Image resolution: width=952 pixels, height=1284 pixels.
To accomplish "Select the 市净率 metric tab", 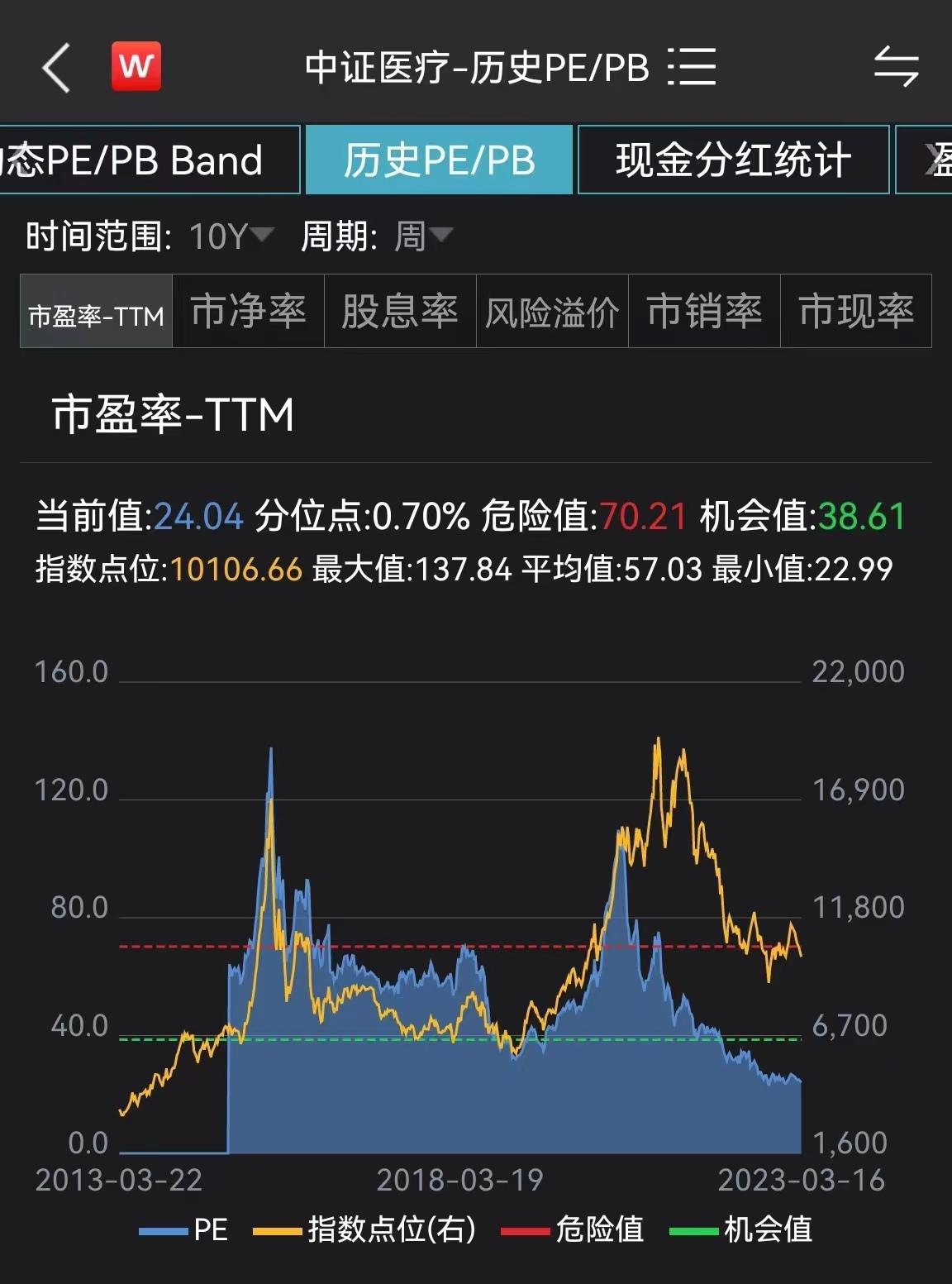I will pos(248,313).
